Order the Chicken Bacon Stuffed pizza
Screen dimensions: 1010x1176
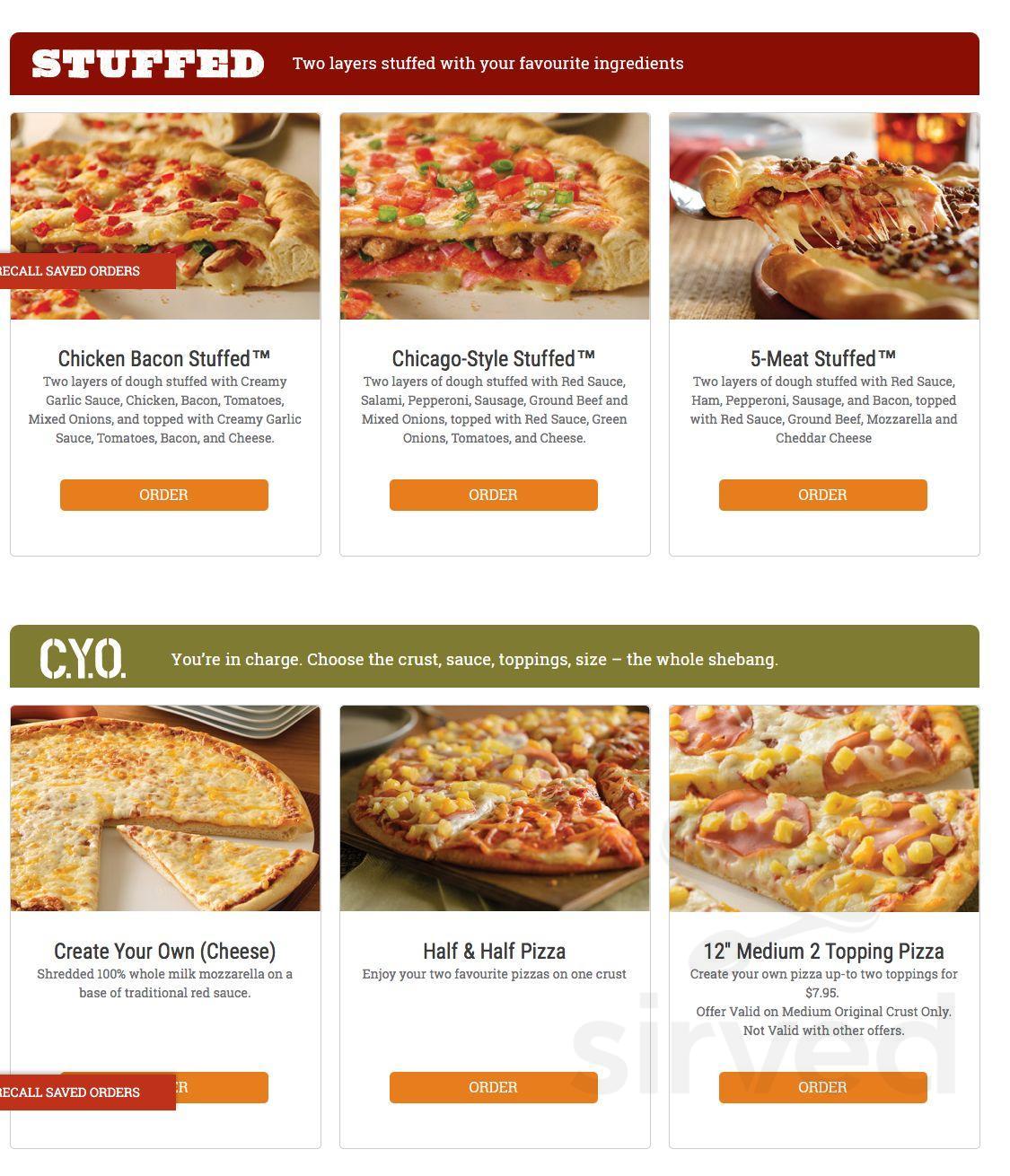click(163, 495)
